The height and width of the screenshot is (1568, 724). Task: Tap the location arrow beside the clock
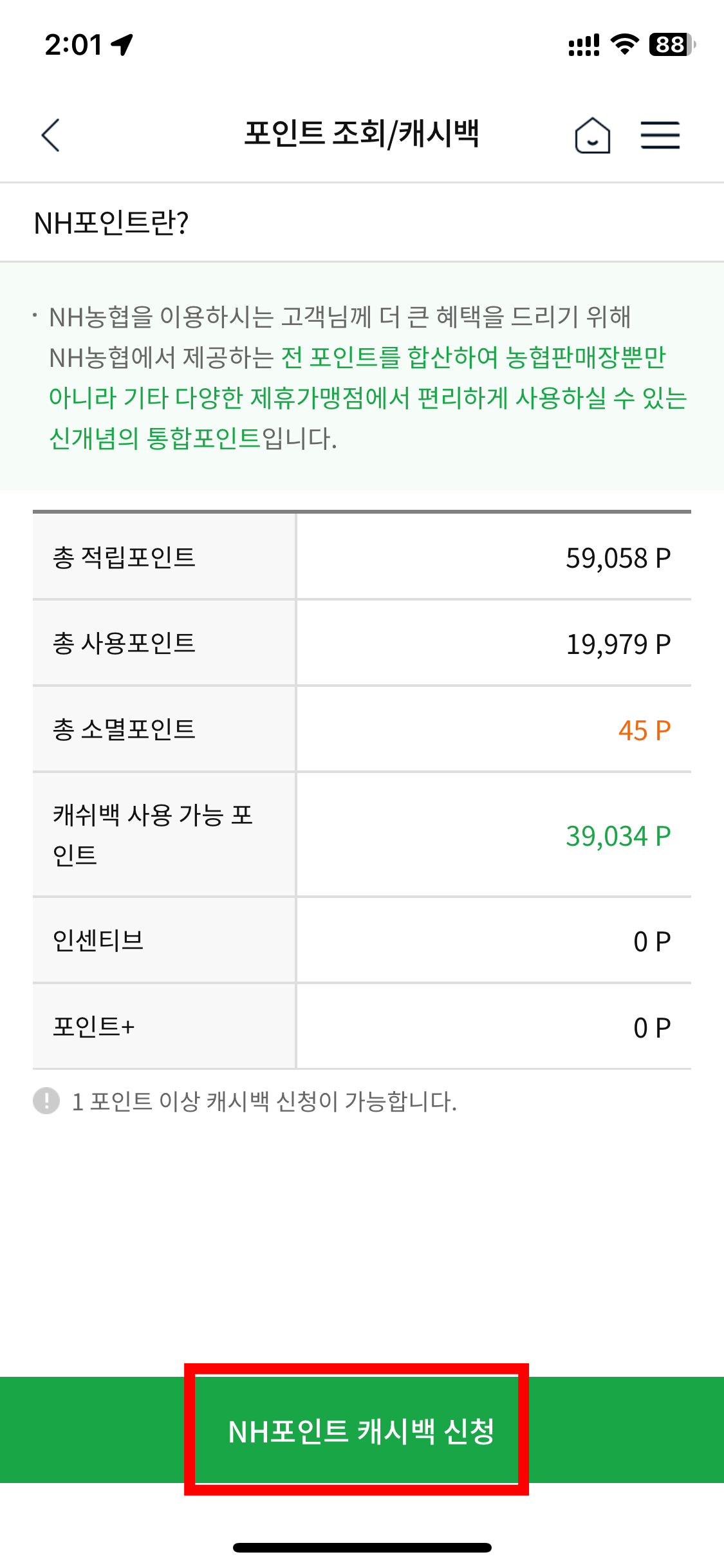[120, 43]
